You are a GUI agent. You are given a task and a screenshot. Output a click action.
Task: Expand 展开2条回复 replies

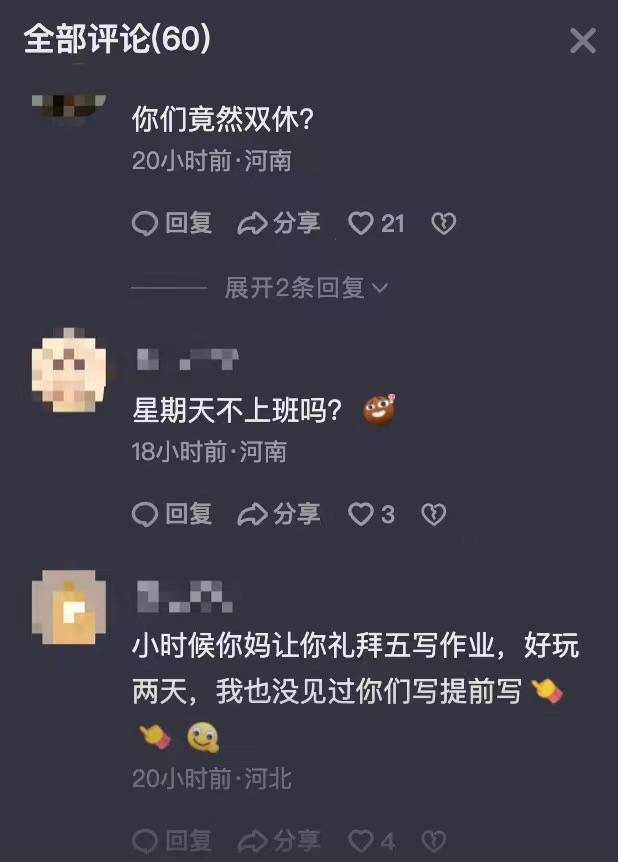[x=306, y=288]
